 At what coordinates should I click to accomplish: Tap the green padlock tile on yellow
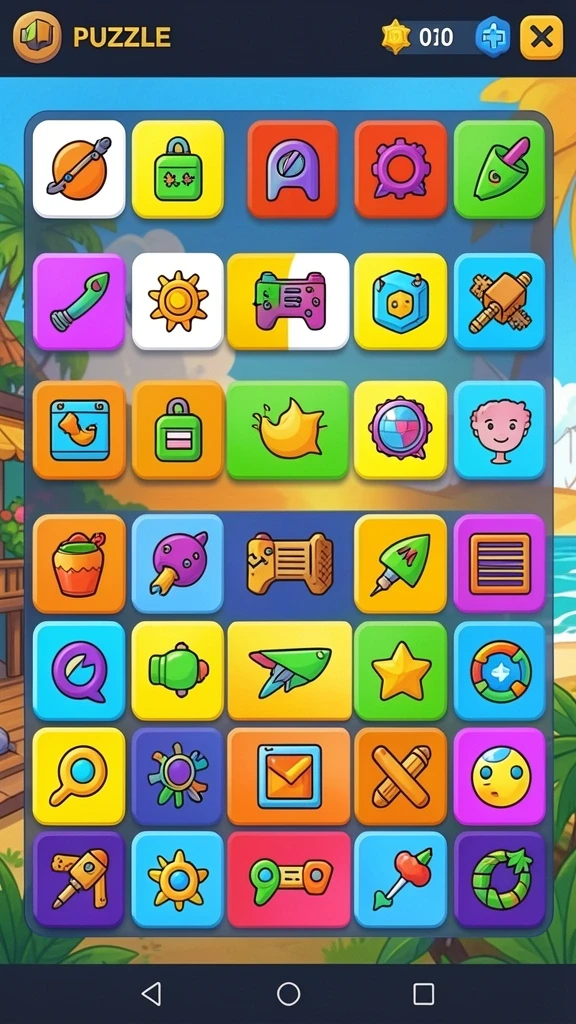pos(178,168)
